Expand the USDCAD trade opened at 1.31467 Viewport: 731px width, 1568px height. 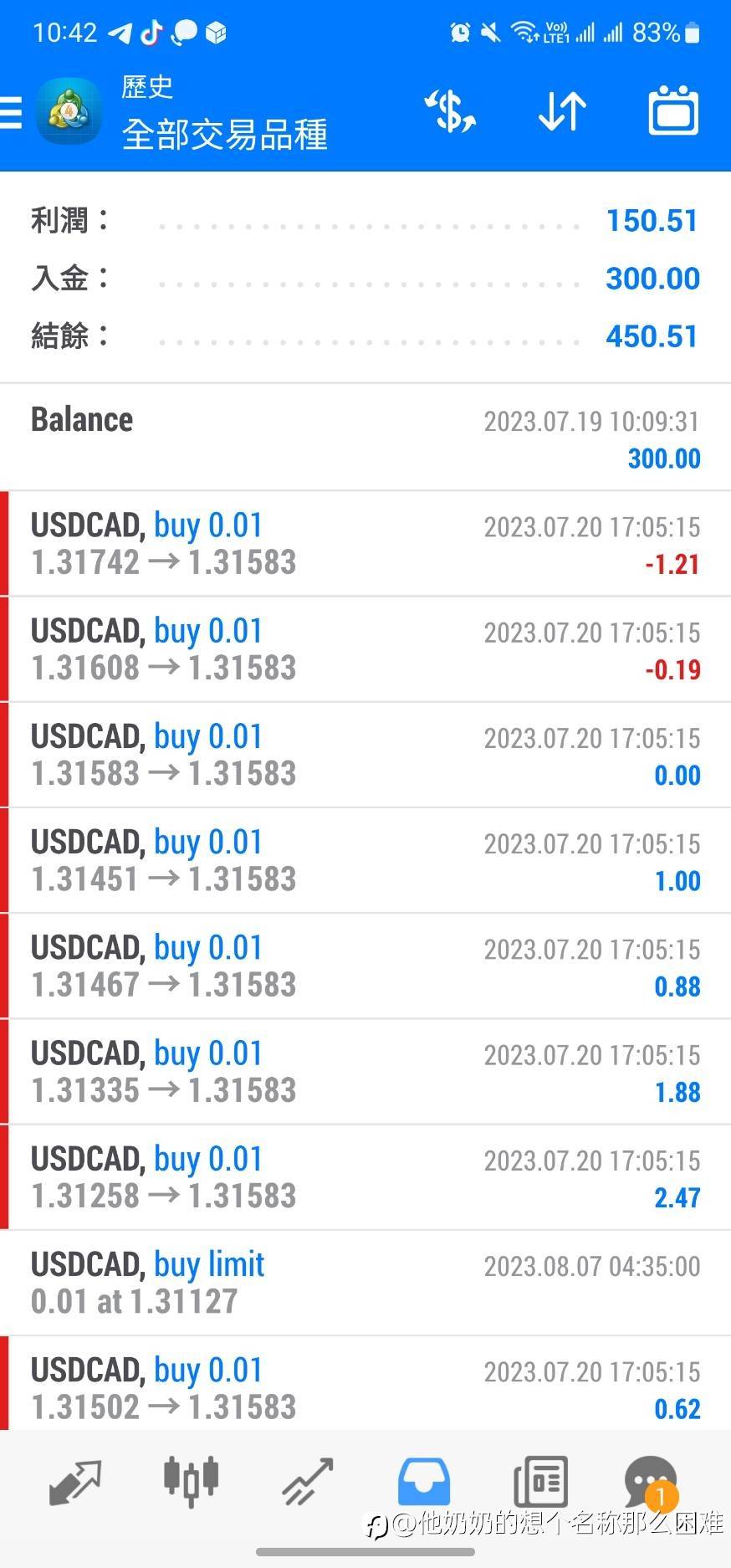click(365, 966)
